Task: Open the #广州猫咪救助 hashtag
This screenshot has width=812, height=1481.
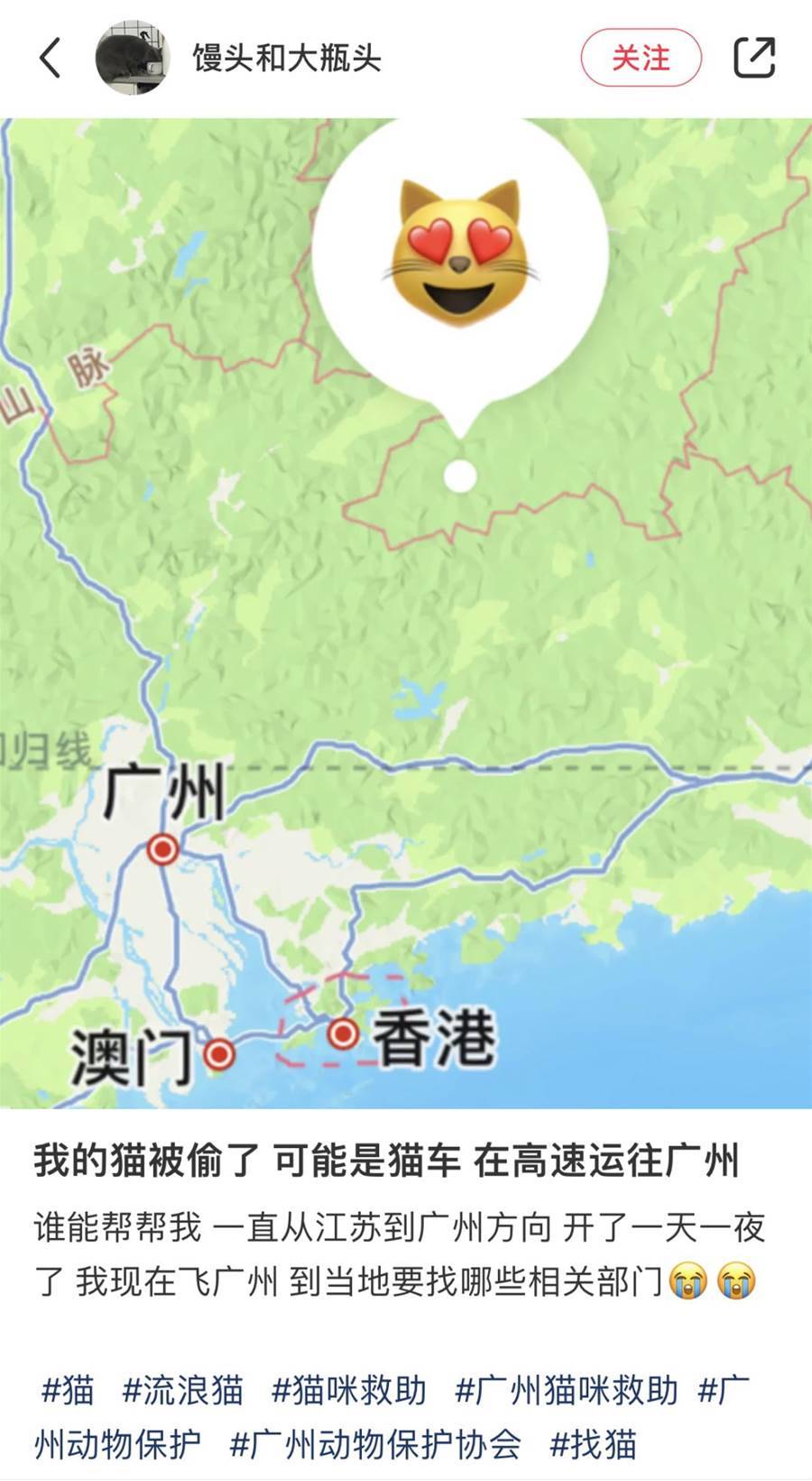Action: [x=567, y=1390]
